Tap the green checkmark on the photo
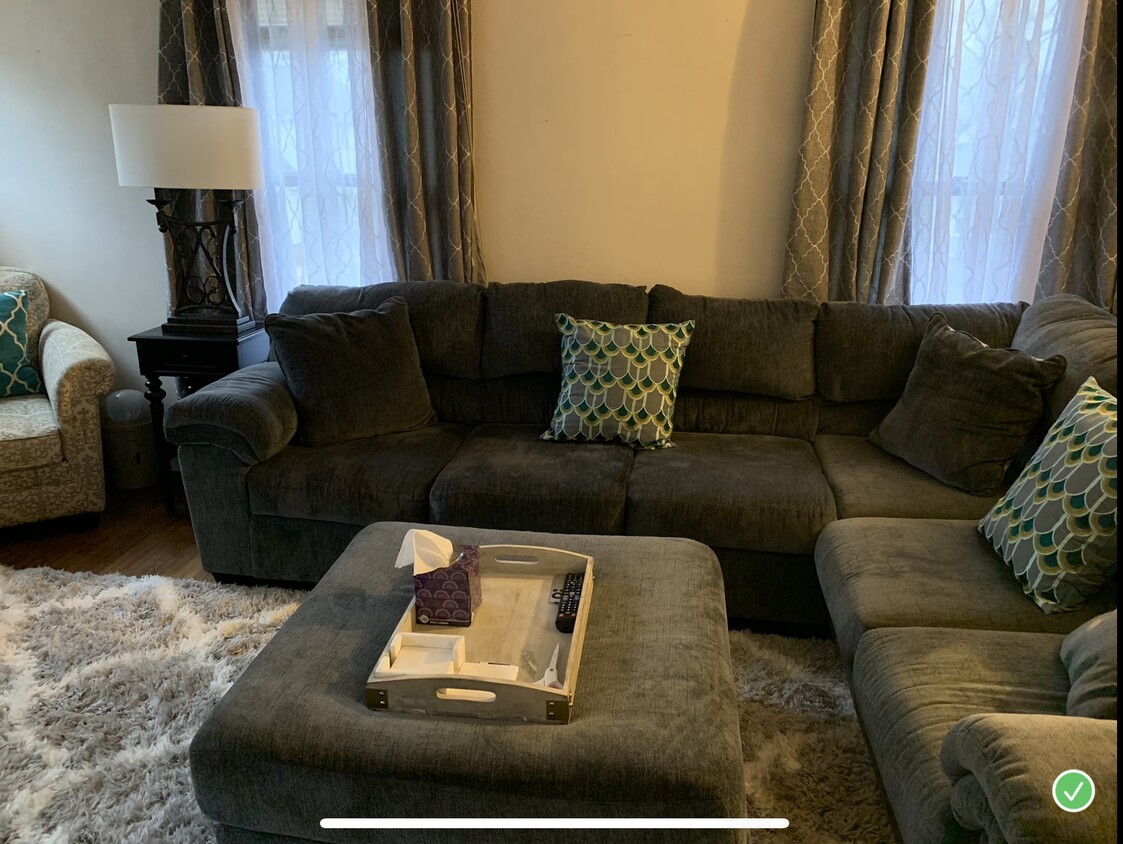Viewport: 1123px width, 844px height. [x=1073, y=791]
